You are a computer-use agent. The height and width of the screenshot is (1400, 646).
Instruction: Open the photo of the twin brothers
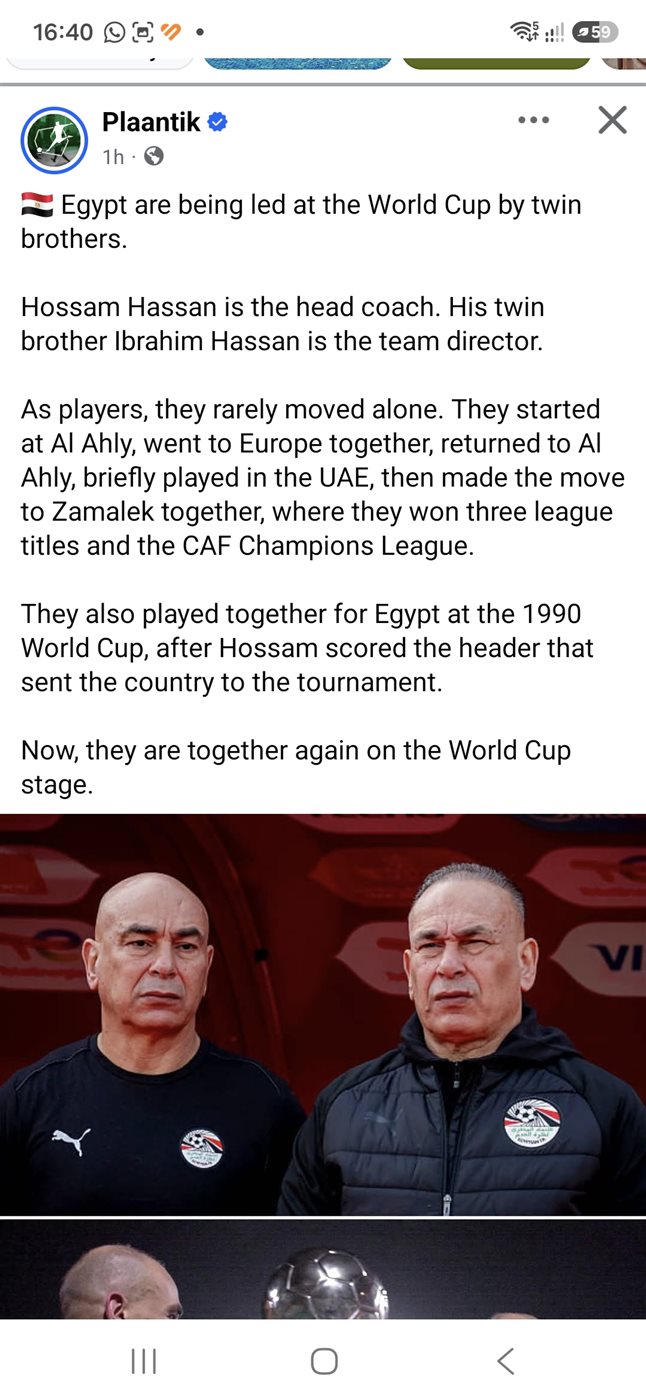323,1014
